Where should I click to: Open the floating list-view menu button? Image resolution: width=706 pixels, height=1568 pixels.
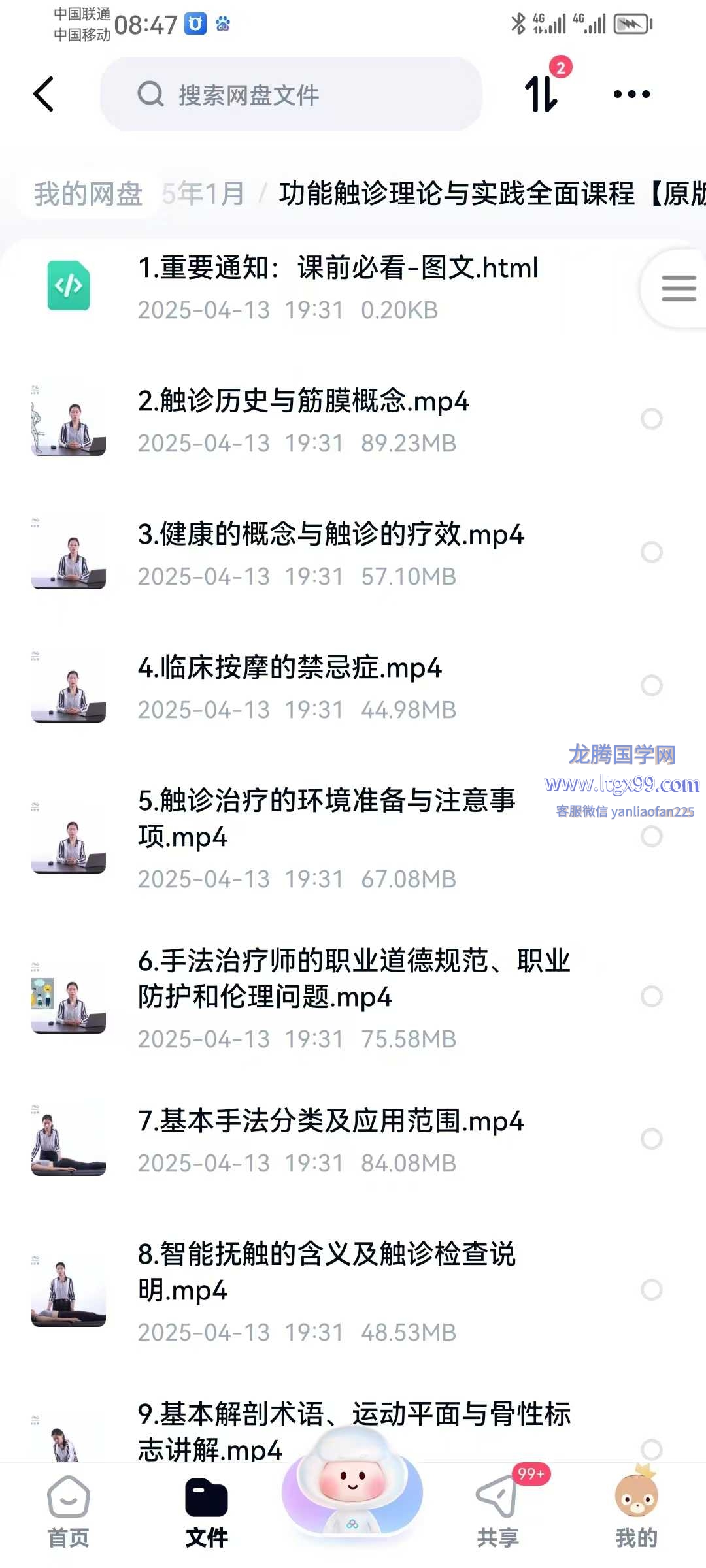(678, 288)
